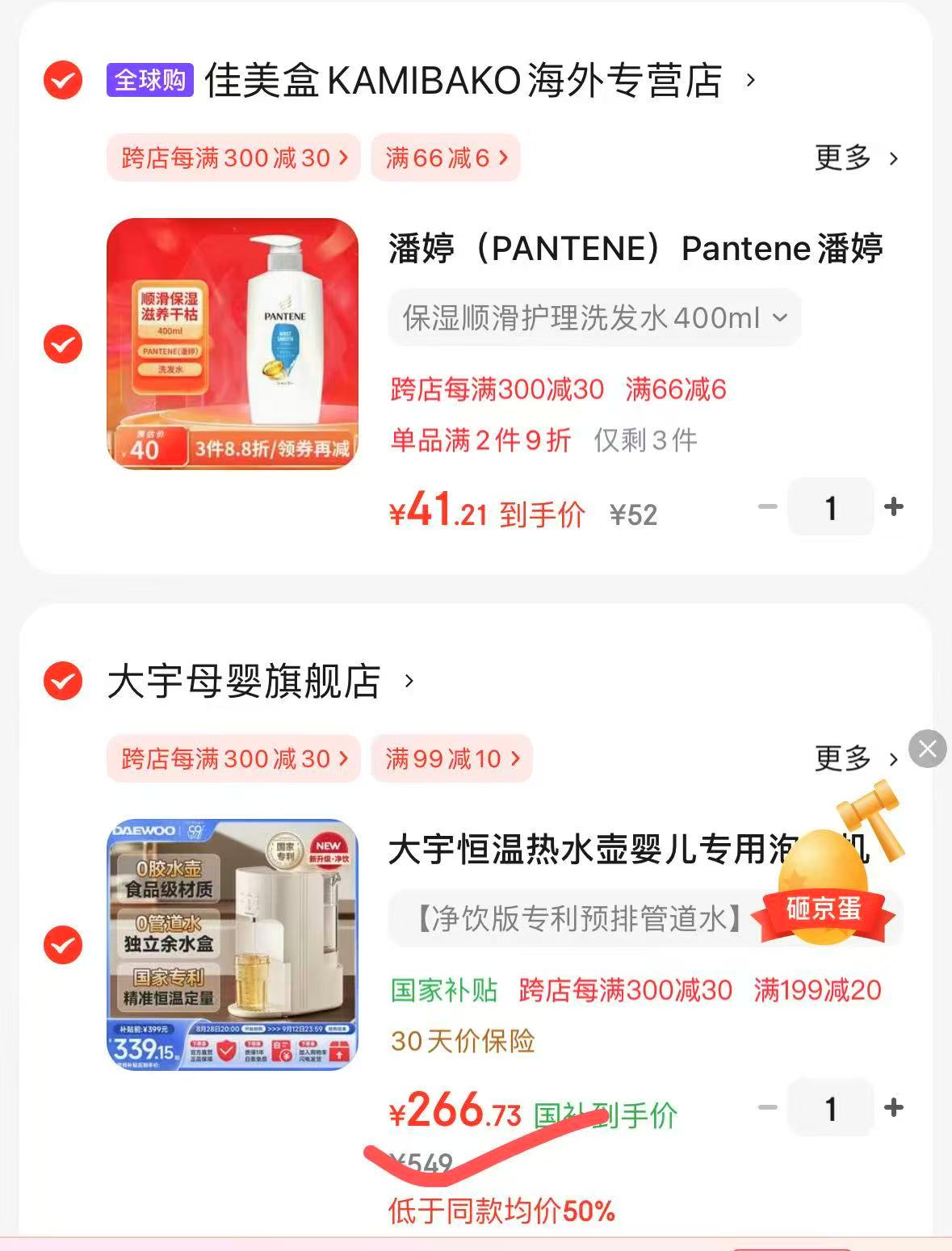Deselect the KAMIBAKO store checkbox
This screenshot has width=952, height=1251.
coord(61,80)
